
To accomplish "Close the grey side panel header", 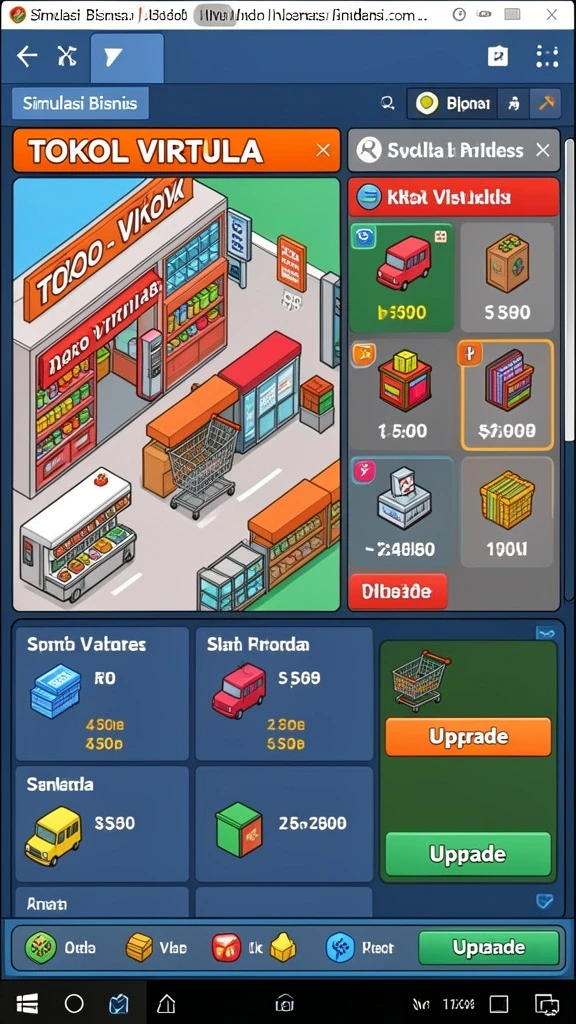I will click(x=542, y=150).
